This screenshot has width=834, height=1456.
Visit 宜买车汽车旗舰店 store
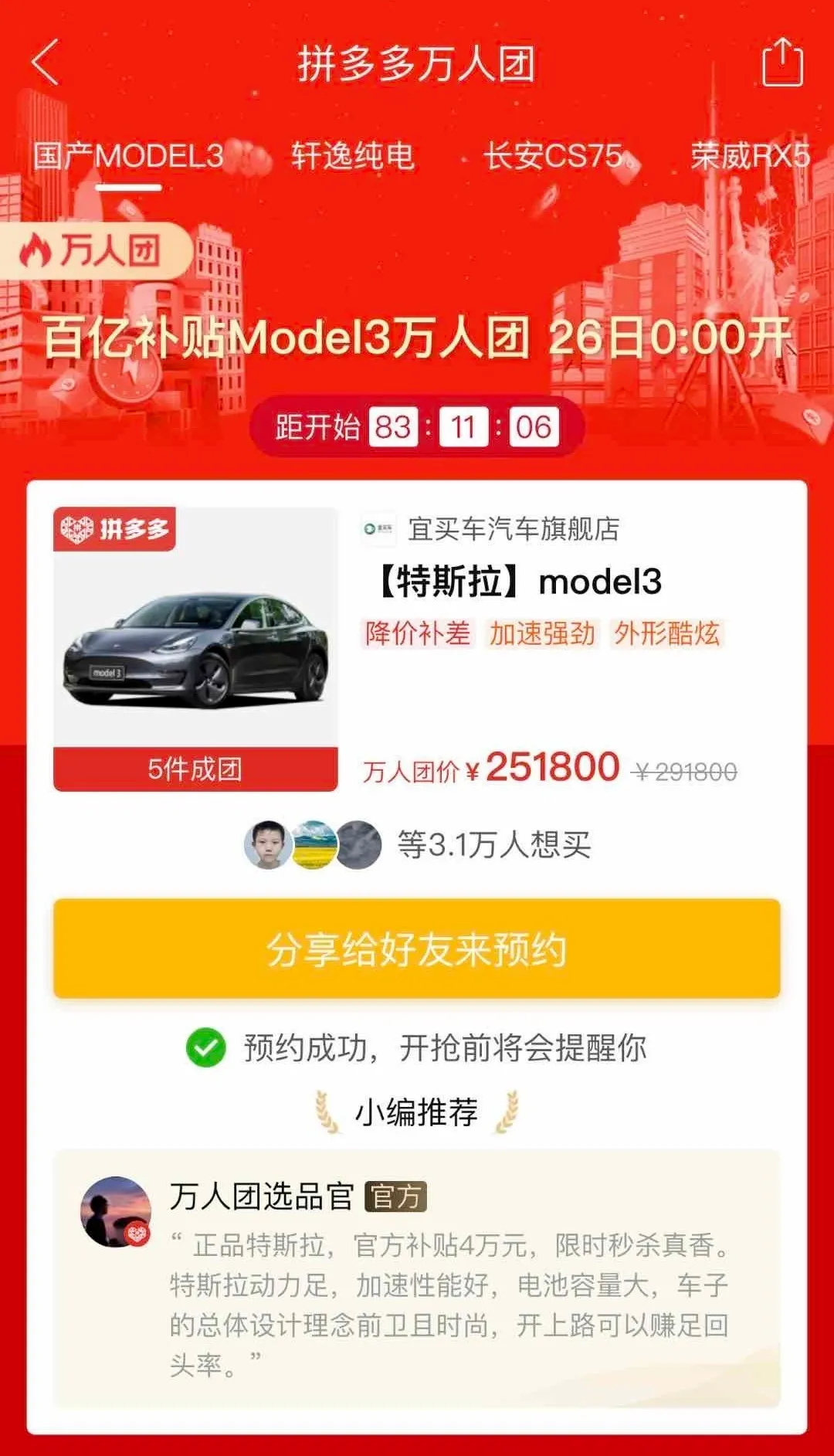pyautogui.click(x=513, y=529)
